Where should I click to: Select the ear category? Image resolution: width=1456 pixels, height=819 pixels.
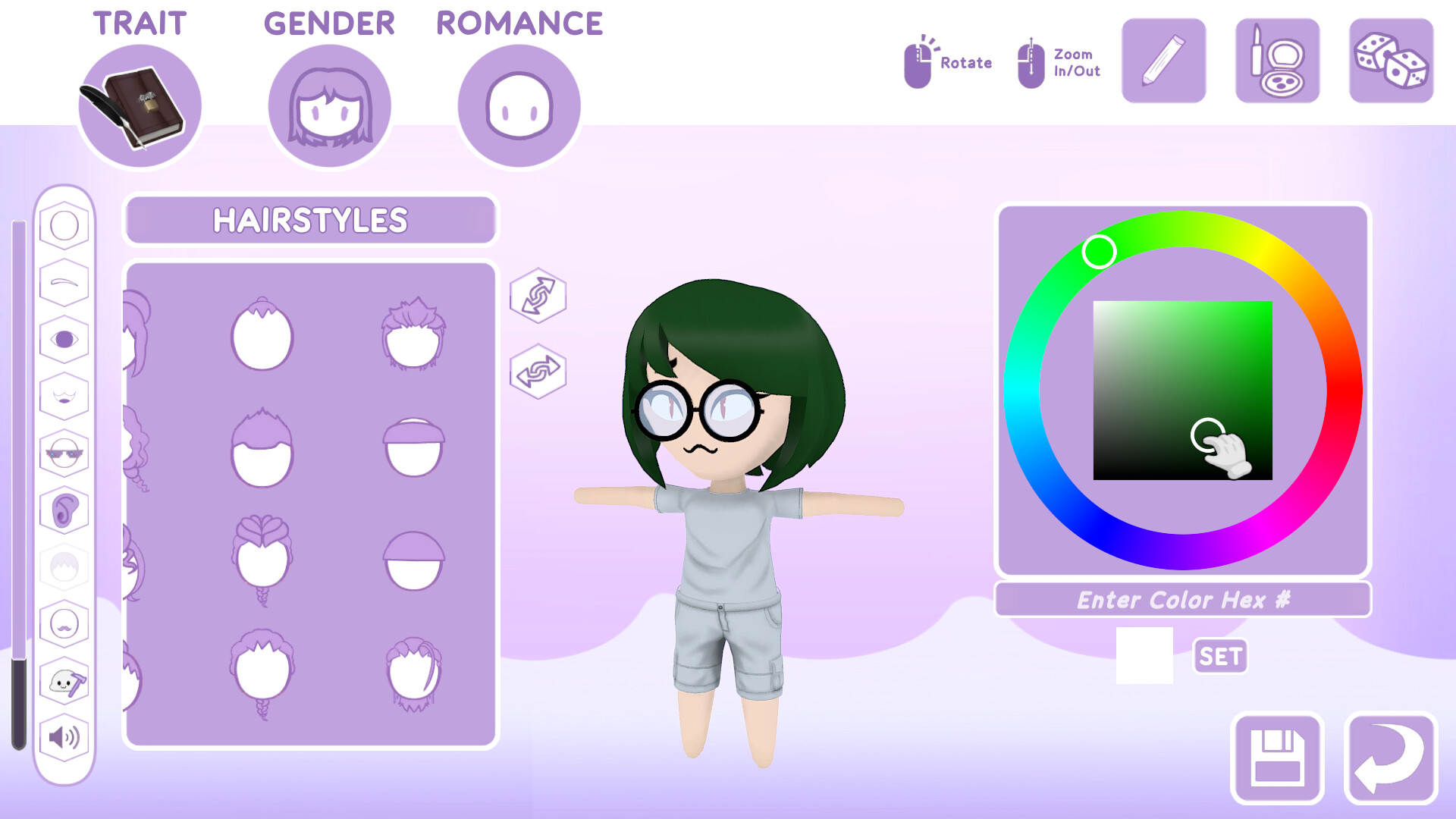(x=64, y=510)
